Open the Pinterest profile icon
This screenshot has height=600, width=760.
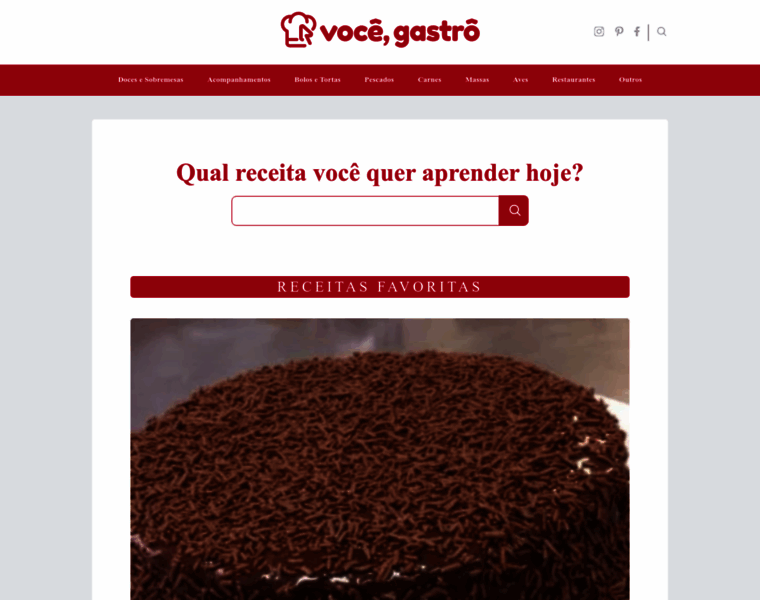pos(619,31)
